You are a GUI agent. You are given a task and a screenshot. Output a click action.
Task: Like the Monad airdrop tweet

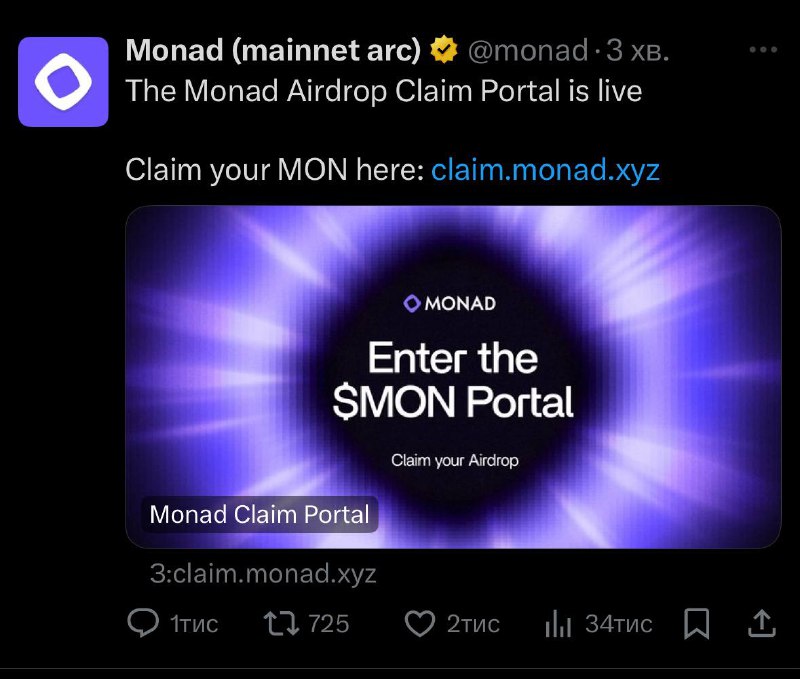click(x=417, y=624)
